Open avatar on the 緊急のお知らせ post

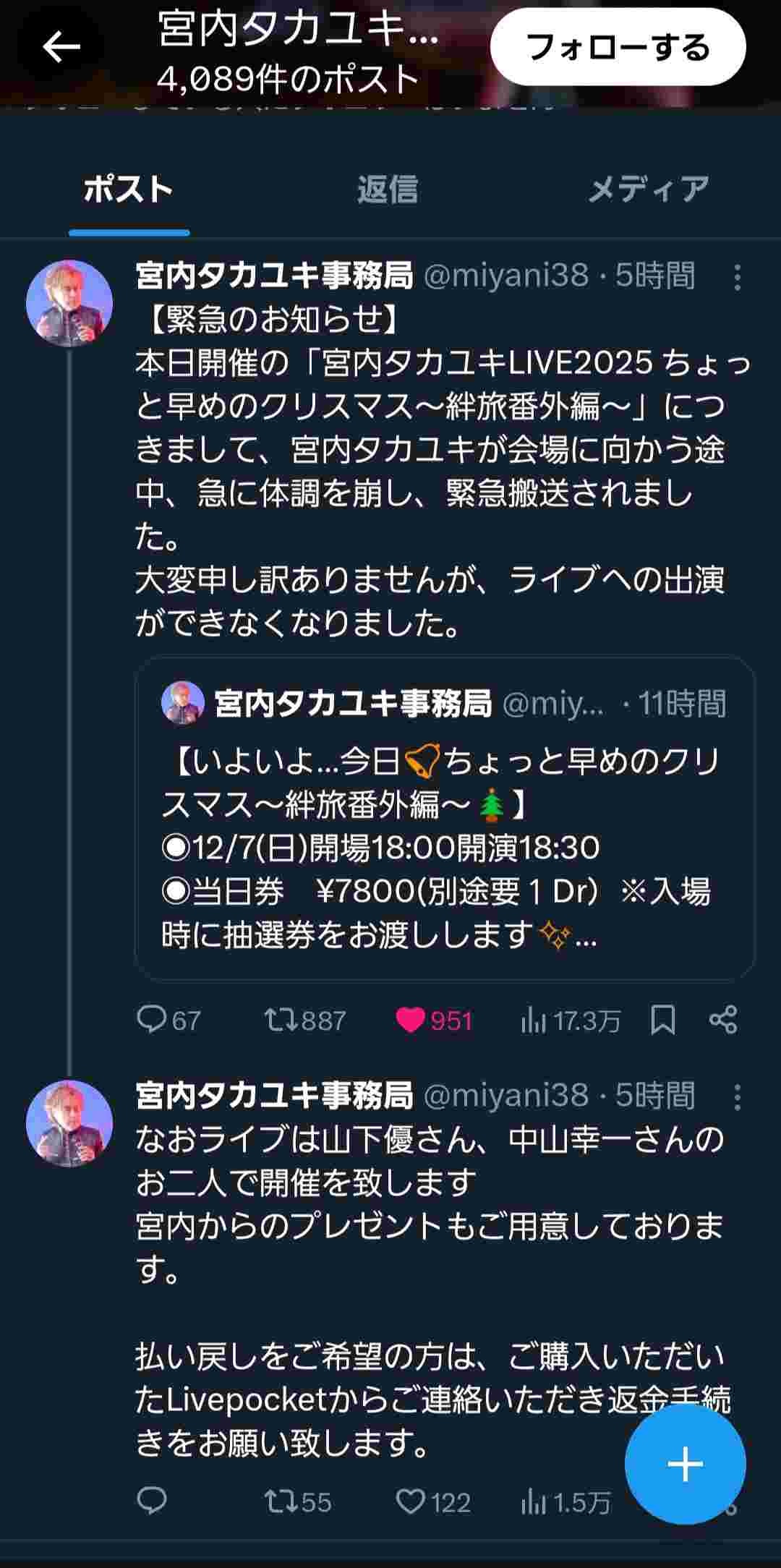tap(69, 304)
